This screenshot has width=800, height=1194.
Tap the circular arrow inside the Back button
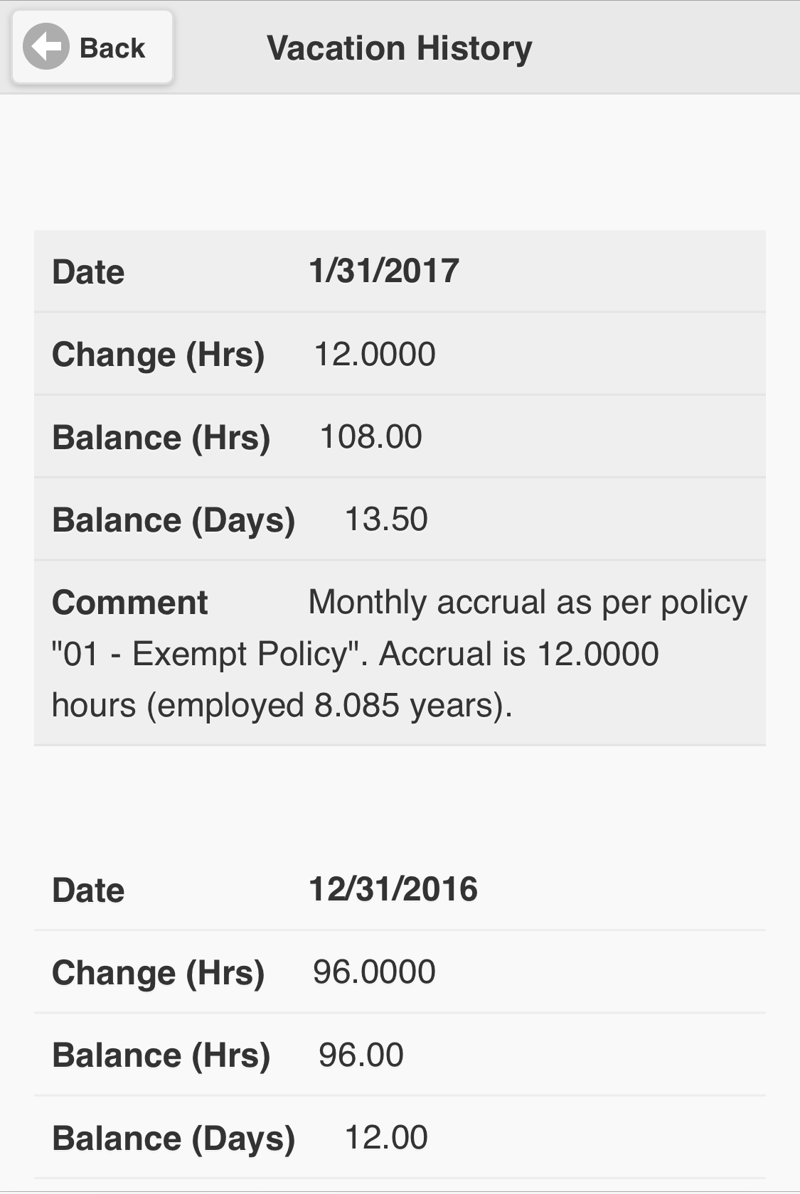pyautogui.click(x=43, y=44)
